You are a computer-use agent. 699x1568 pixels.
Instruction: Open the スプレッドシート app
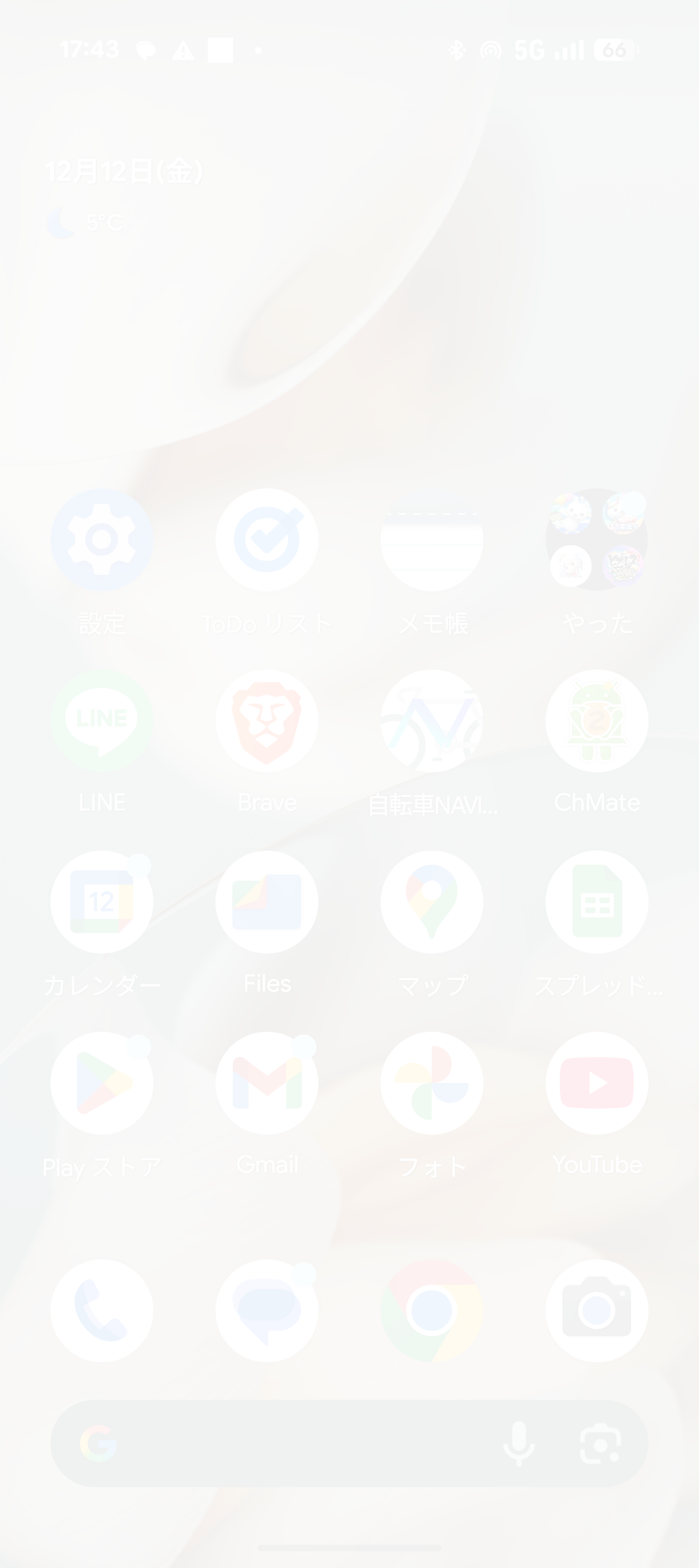point(597,902)
